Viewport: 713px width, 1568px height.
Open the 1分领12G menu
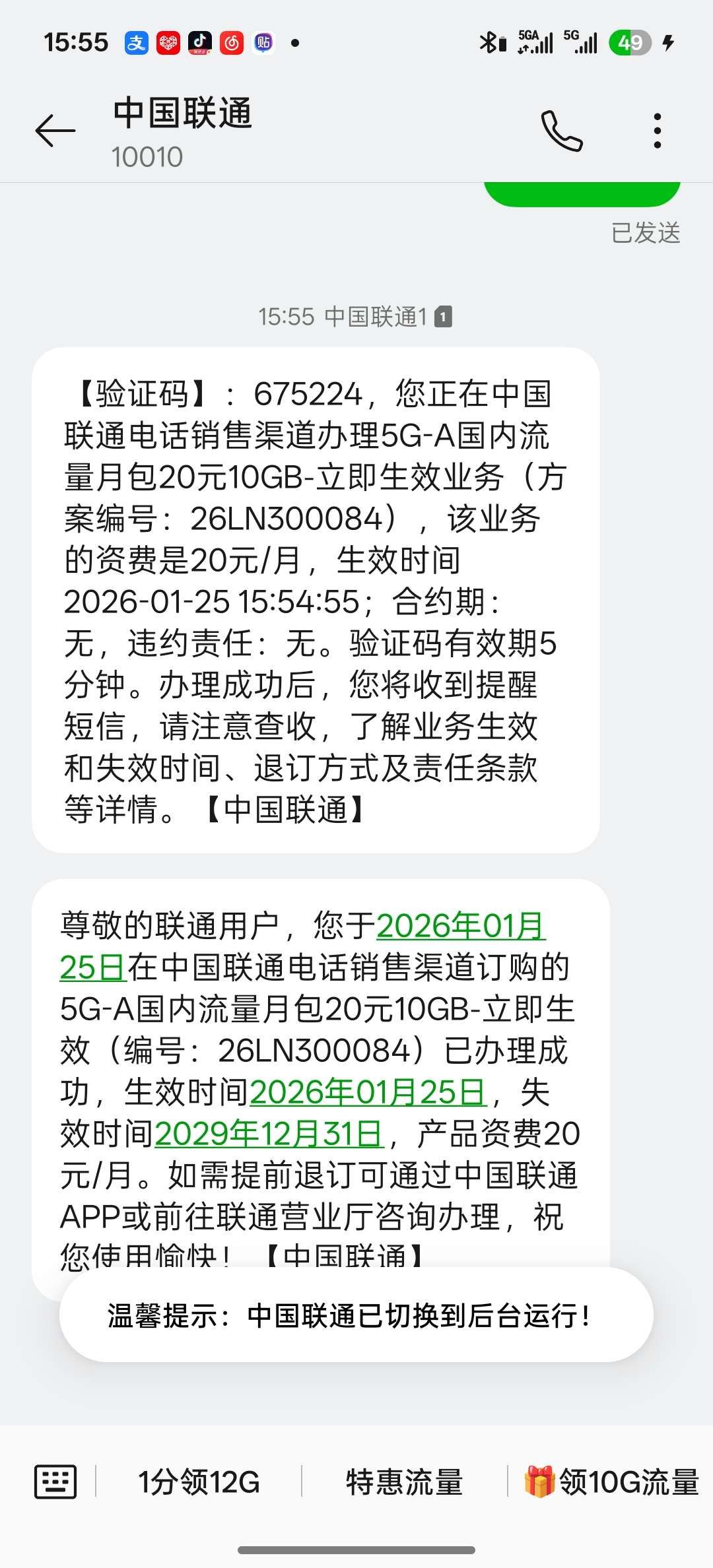pyautogui.click(x=199, y=1482)
